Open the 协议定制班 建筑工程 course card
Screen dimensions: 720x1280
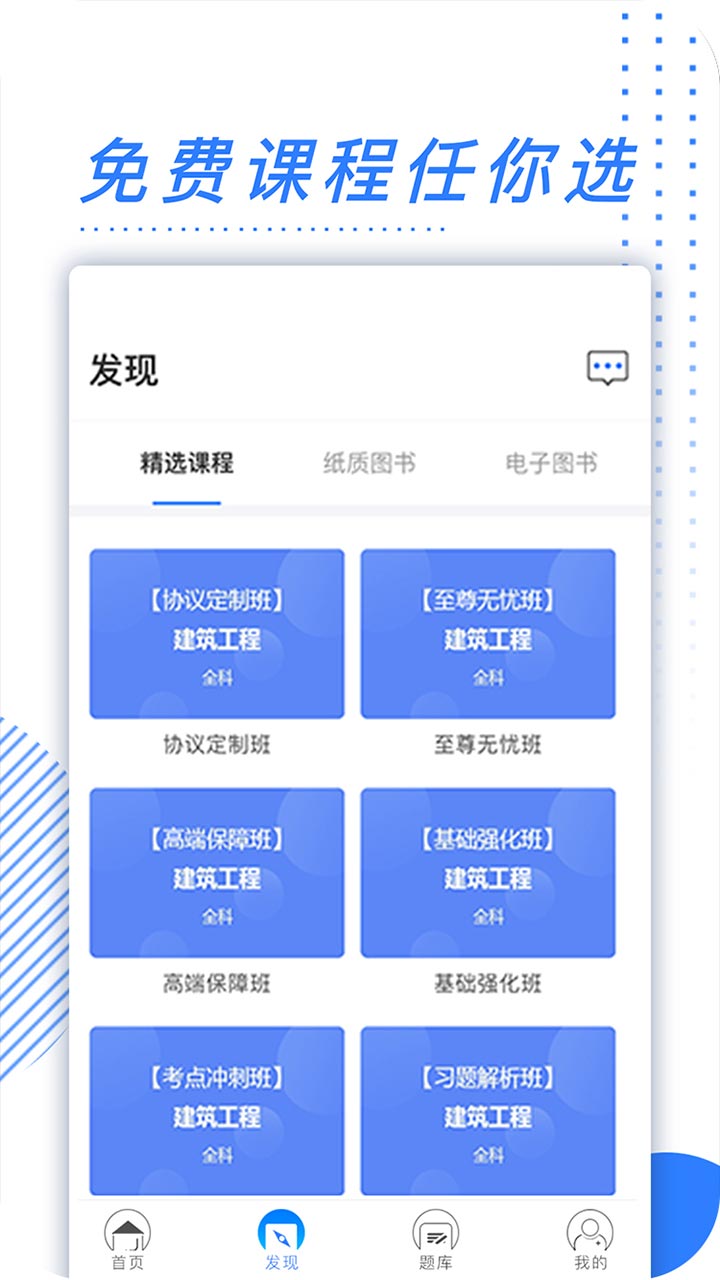point(216,634)
